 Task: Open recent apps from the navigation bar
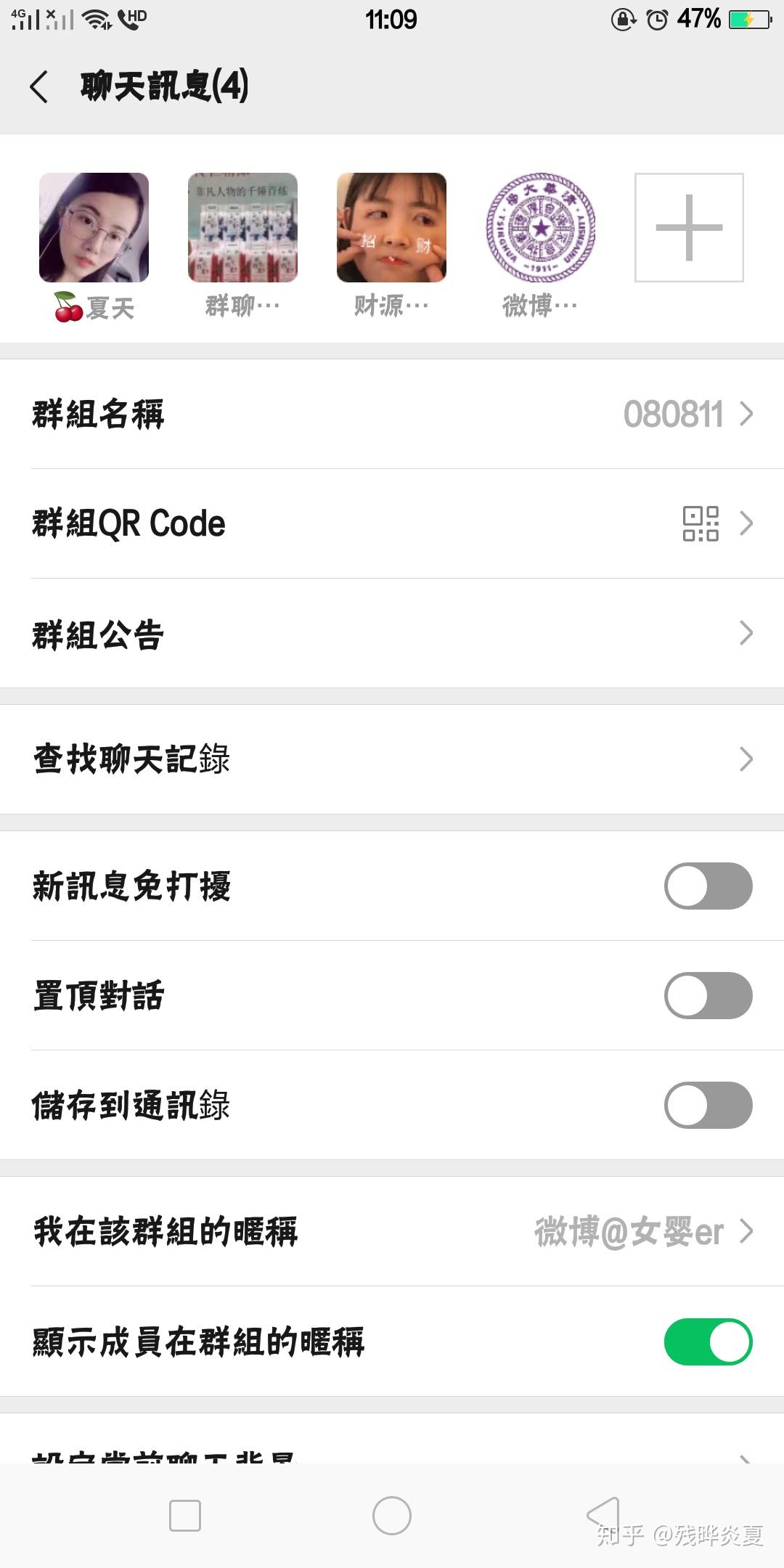click(185, 1516)
